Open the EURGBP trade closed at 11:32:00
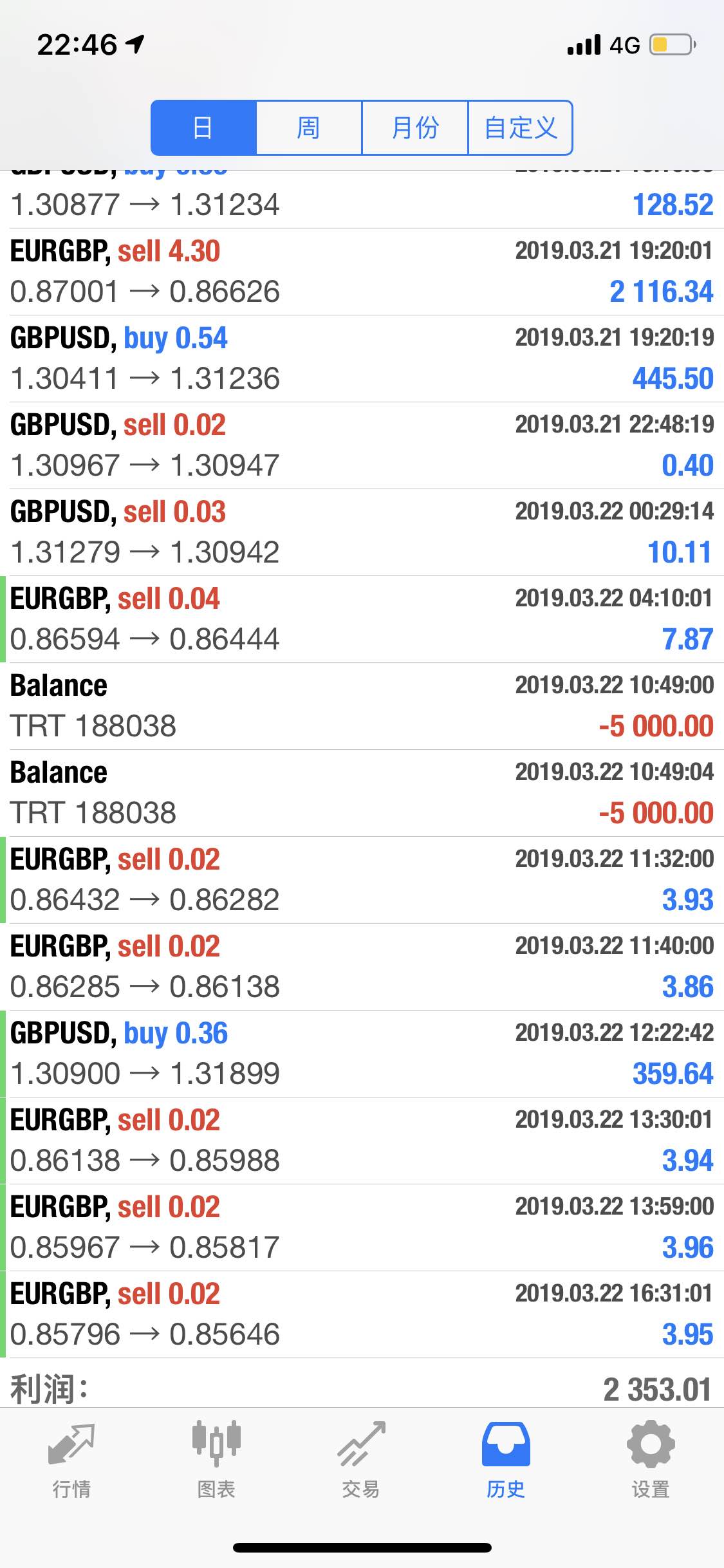This screenshot has height=1568, width=724. coord(362,880)
